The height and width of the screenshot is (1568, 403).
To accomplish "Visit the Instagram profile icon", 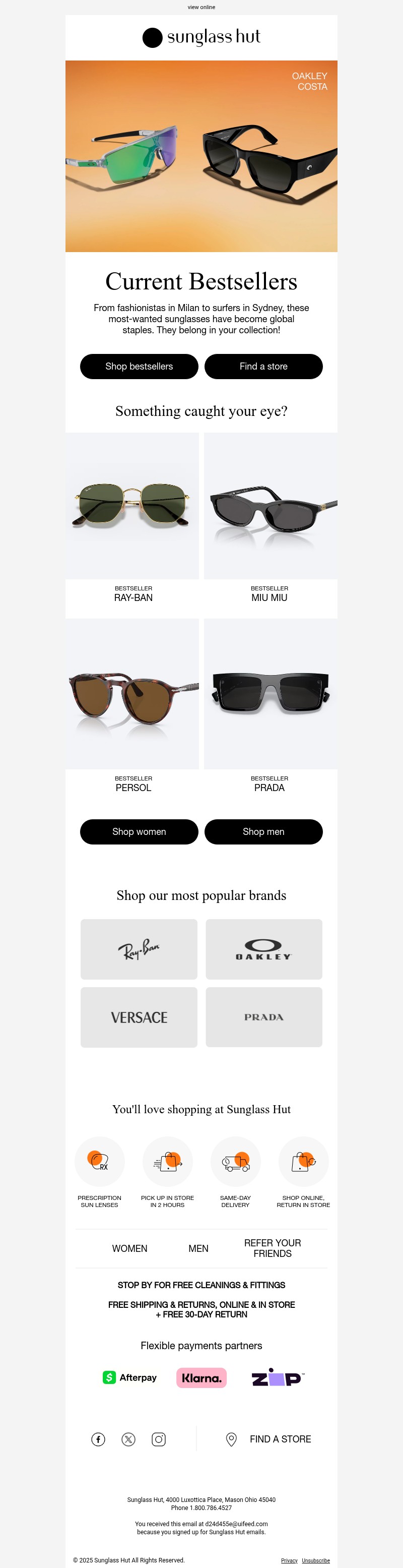I will tap(159, 1439).
